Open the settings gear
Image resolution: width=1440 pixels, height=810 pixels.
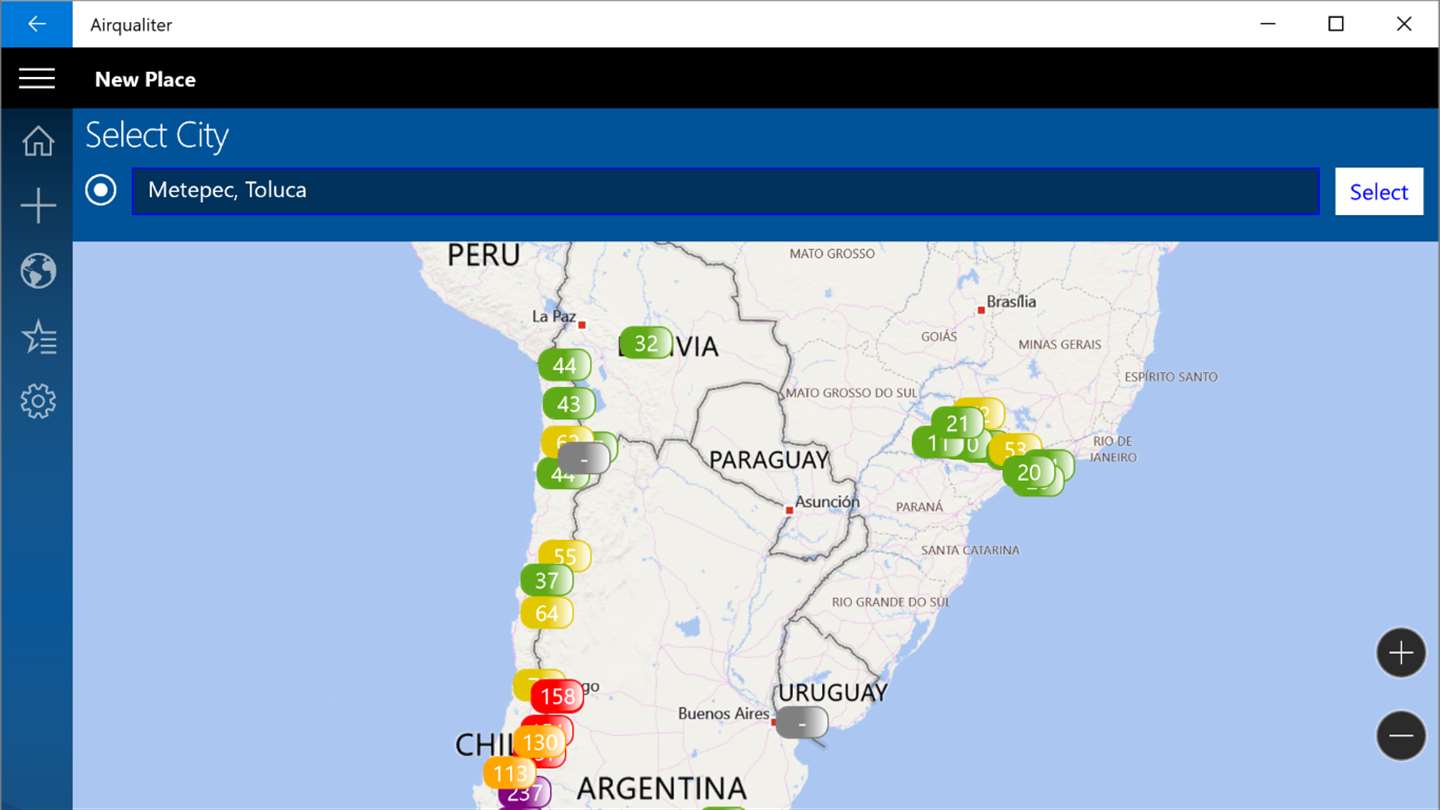[38, 401]
